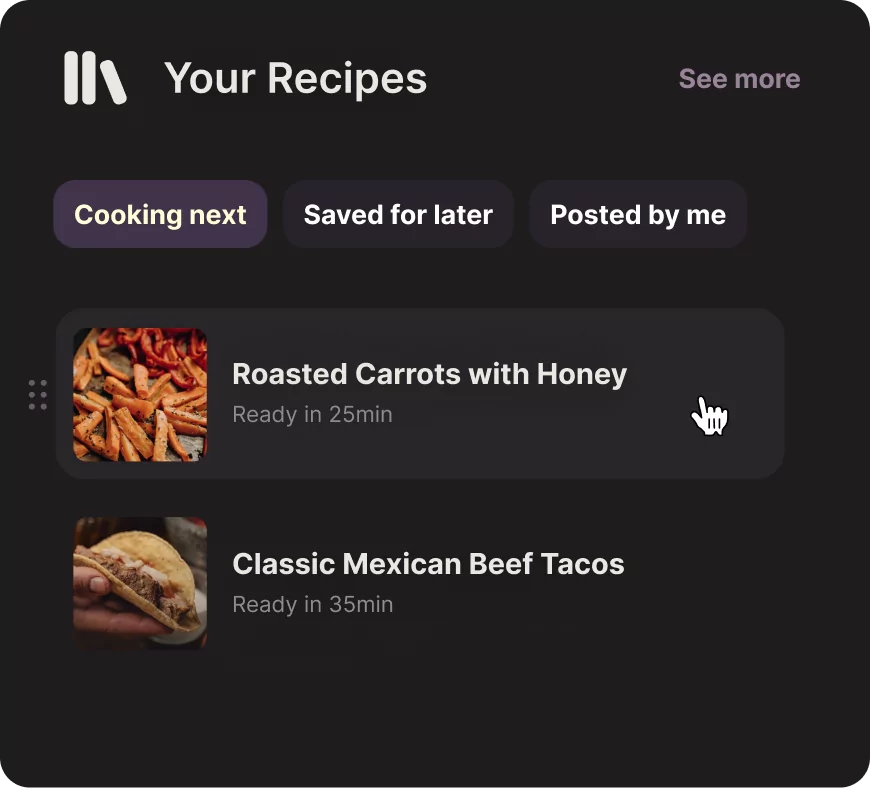This screenshot has width=870, height=788.
Task: Select the Cooking next chip
Action: [x=160, y=215]
